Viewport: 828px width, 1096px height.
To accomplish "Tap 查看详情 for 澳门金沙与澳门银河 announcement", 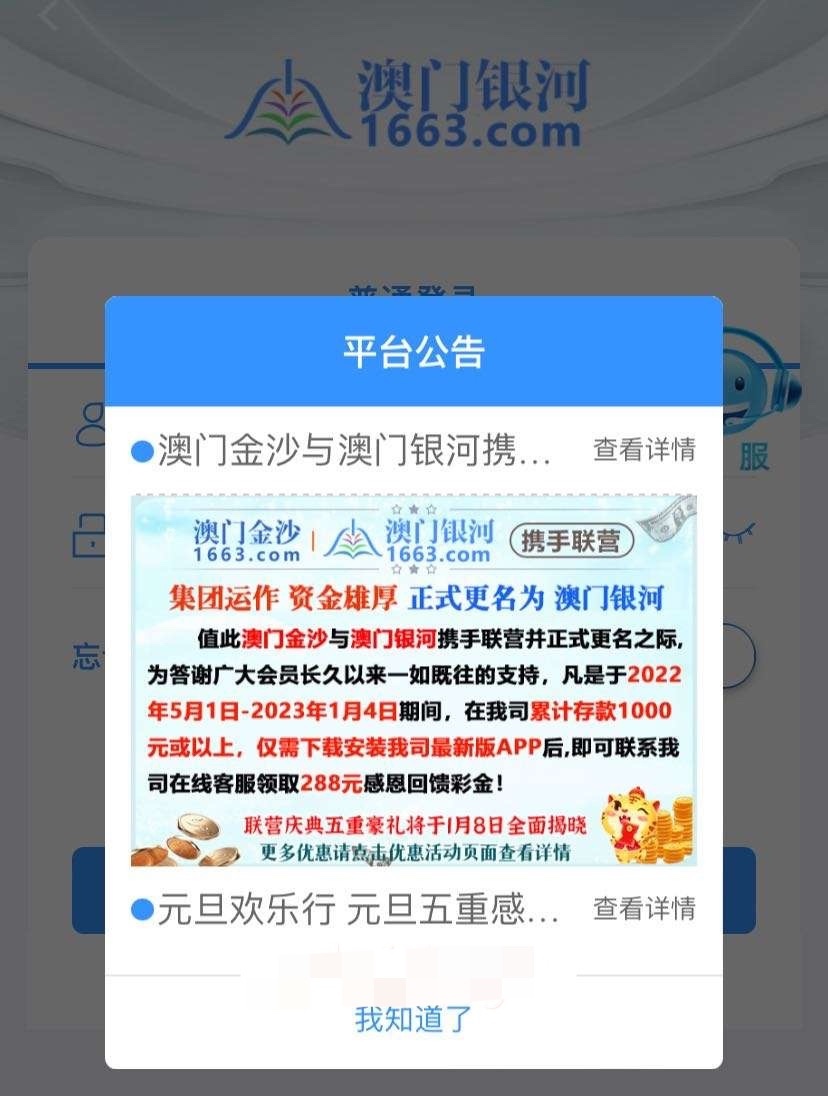I will tap(643, 450).
